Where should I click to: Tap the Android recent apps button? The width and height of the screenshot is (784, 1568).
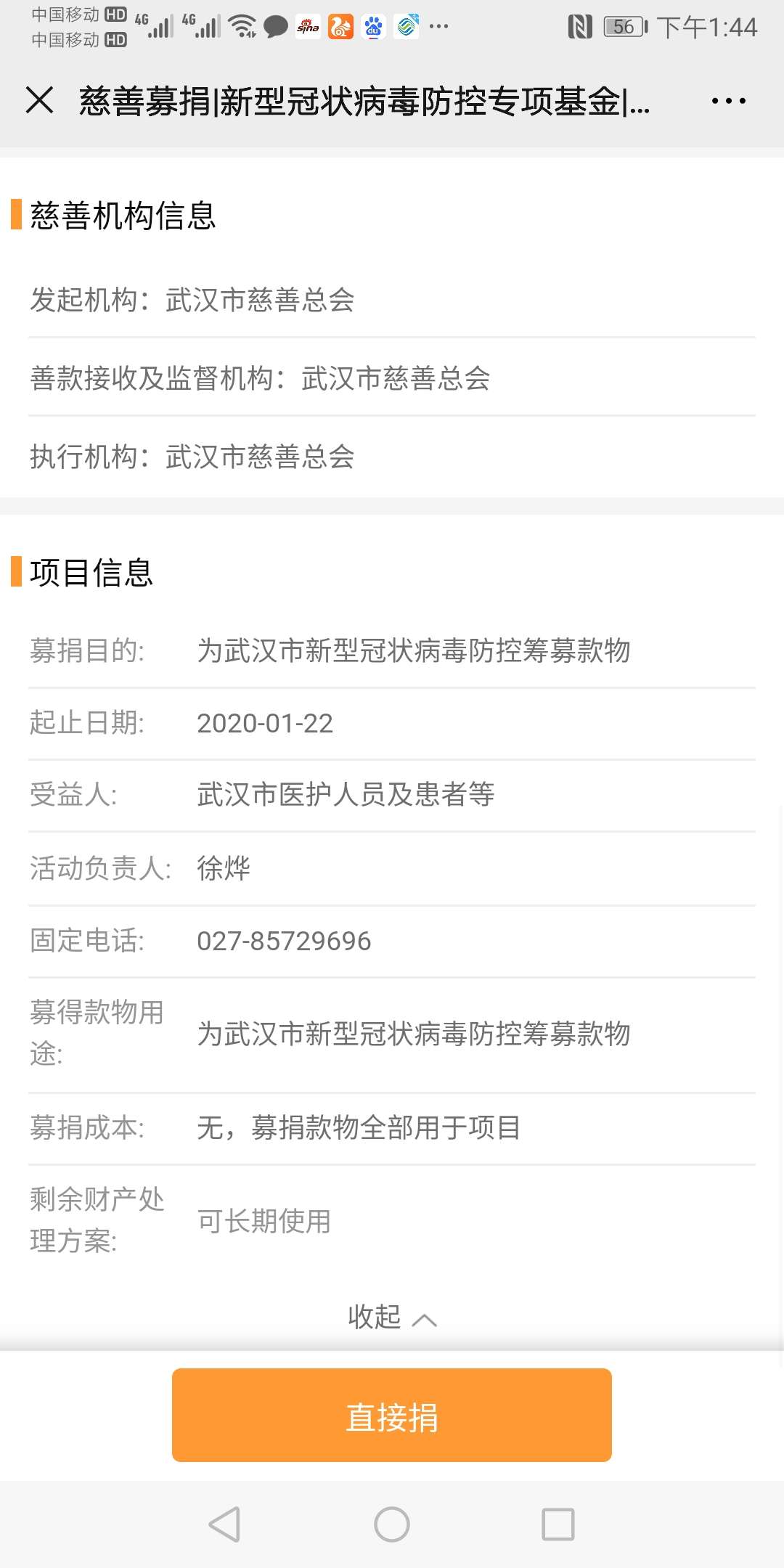pyautogui.click(x=555, y=1524)
